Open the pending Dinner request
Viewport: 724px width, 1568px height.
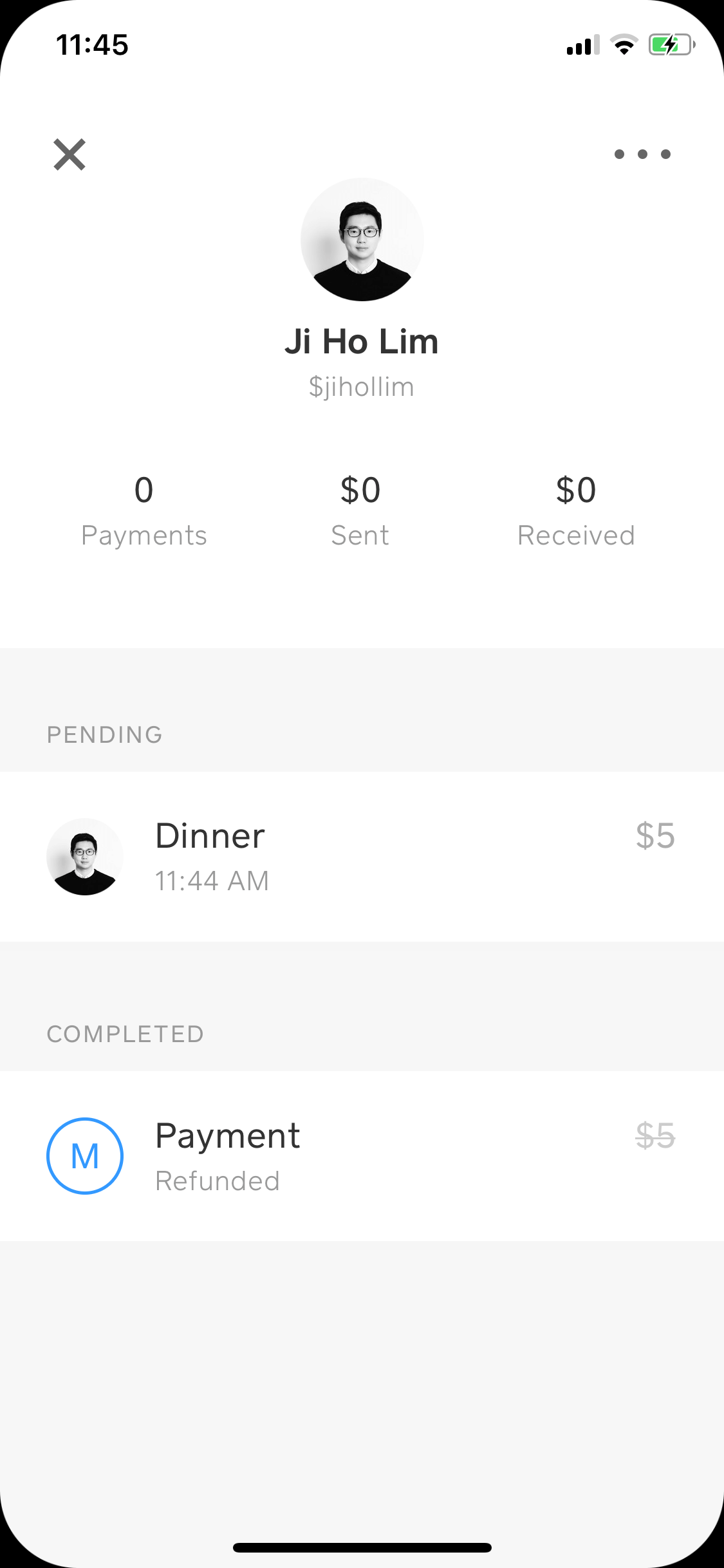click(x=362, y=857)
